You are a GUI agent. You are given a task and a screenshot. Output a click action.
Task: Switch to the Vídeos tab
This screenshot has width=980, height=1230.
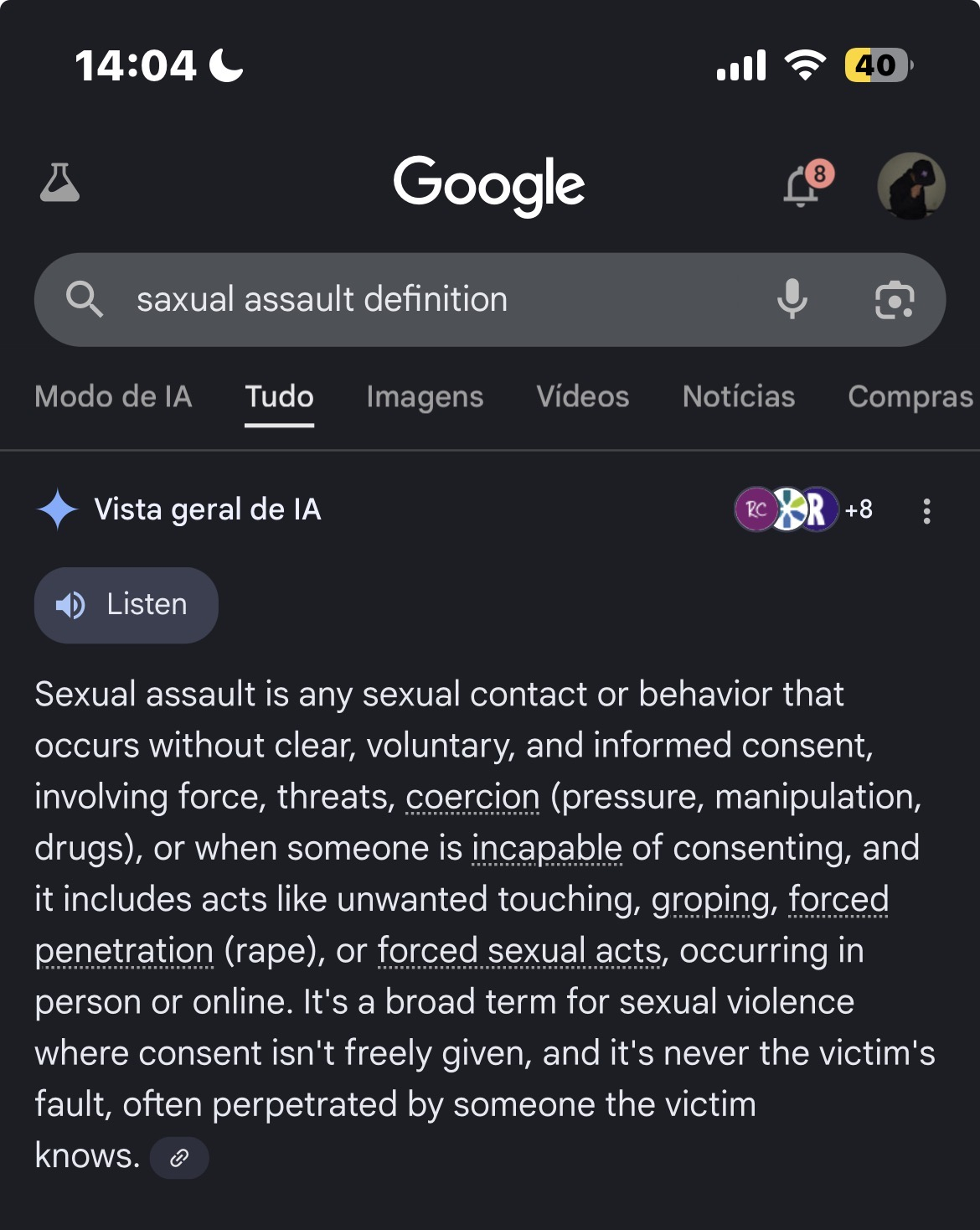[x=582, y=396]
